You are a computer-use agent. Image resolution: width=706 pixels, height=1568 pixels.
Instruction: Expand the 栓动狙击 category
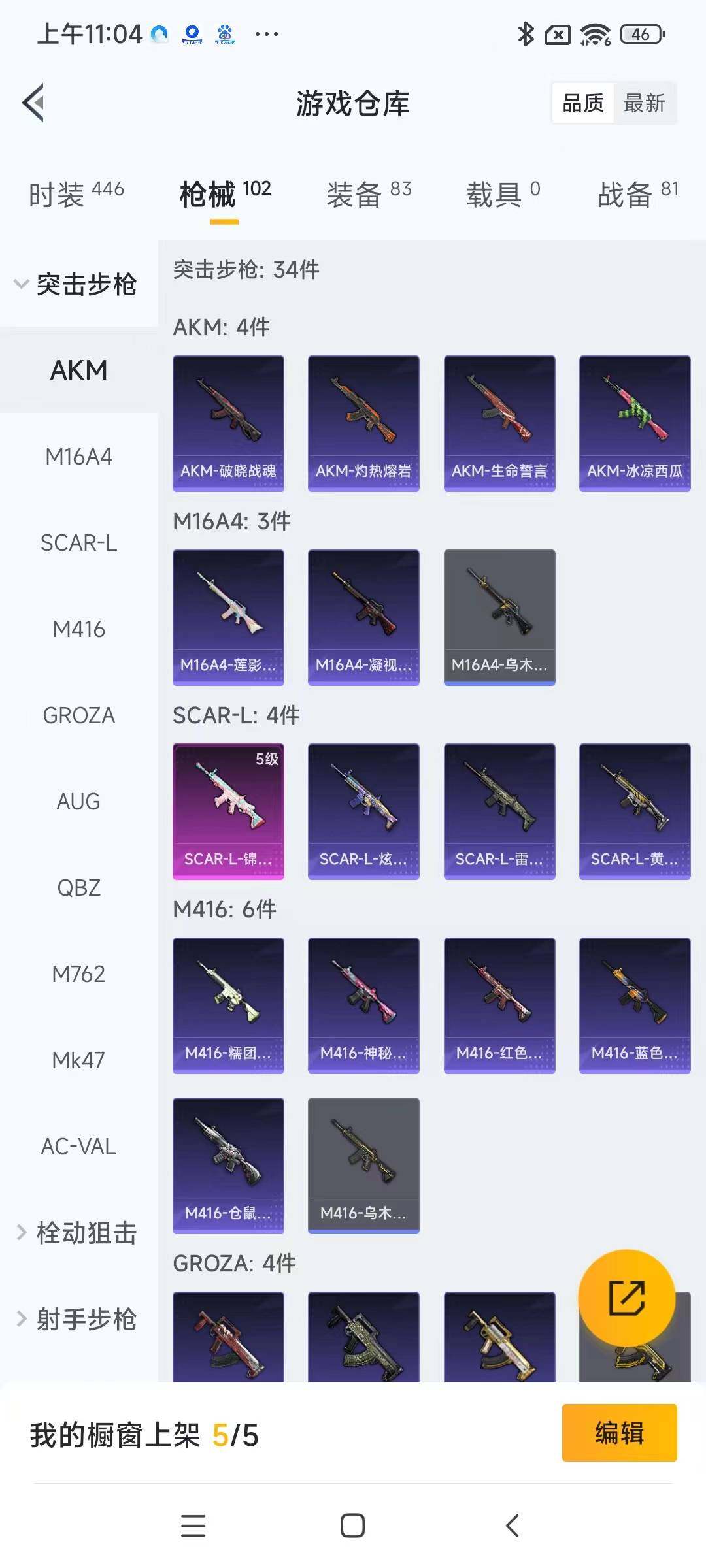tap(78, 1233)
